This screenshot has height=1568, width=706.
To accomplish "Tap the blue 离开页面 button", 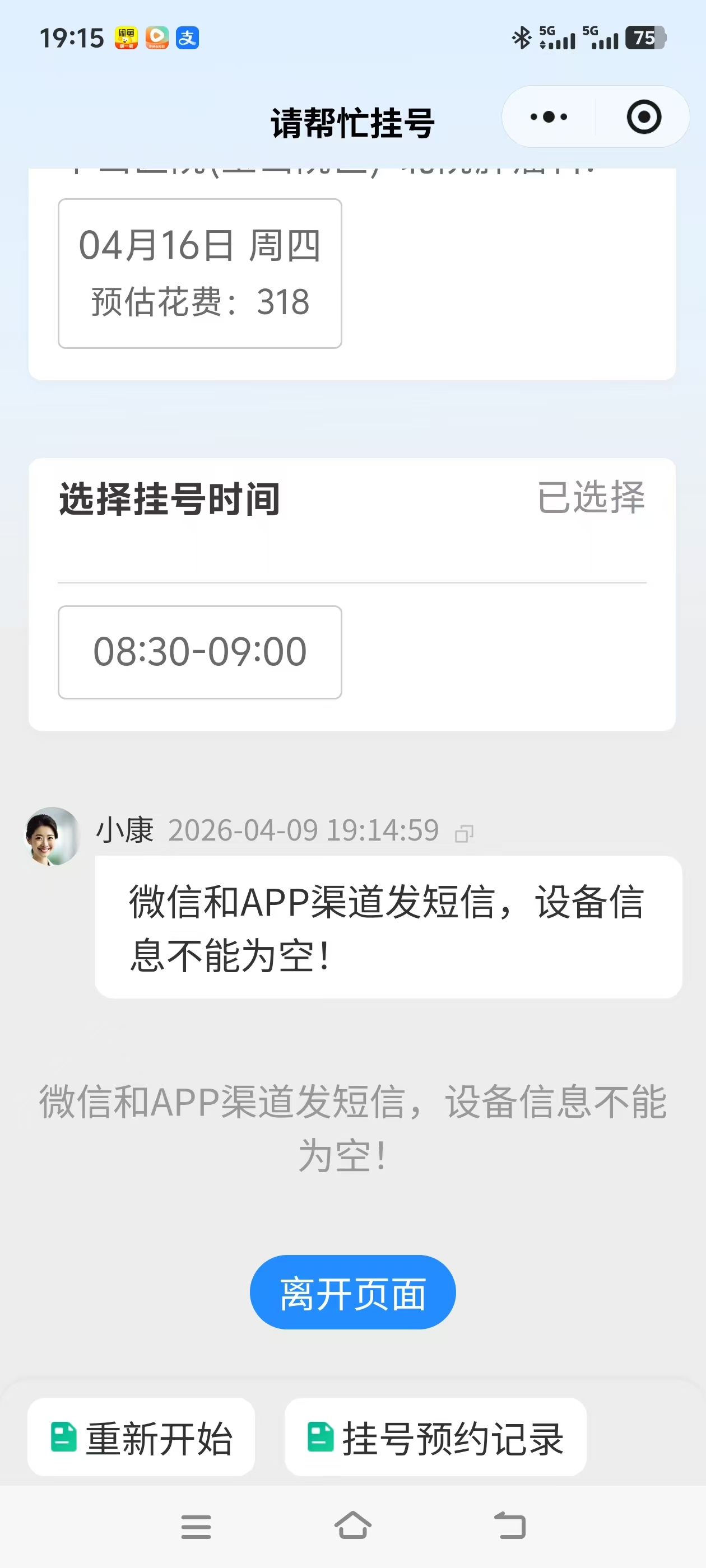I will (x=352, y=1292).
